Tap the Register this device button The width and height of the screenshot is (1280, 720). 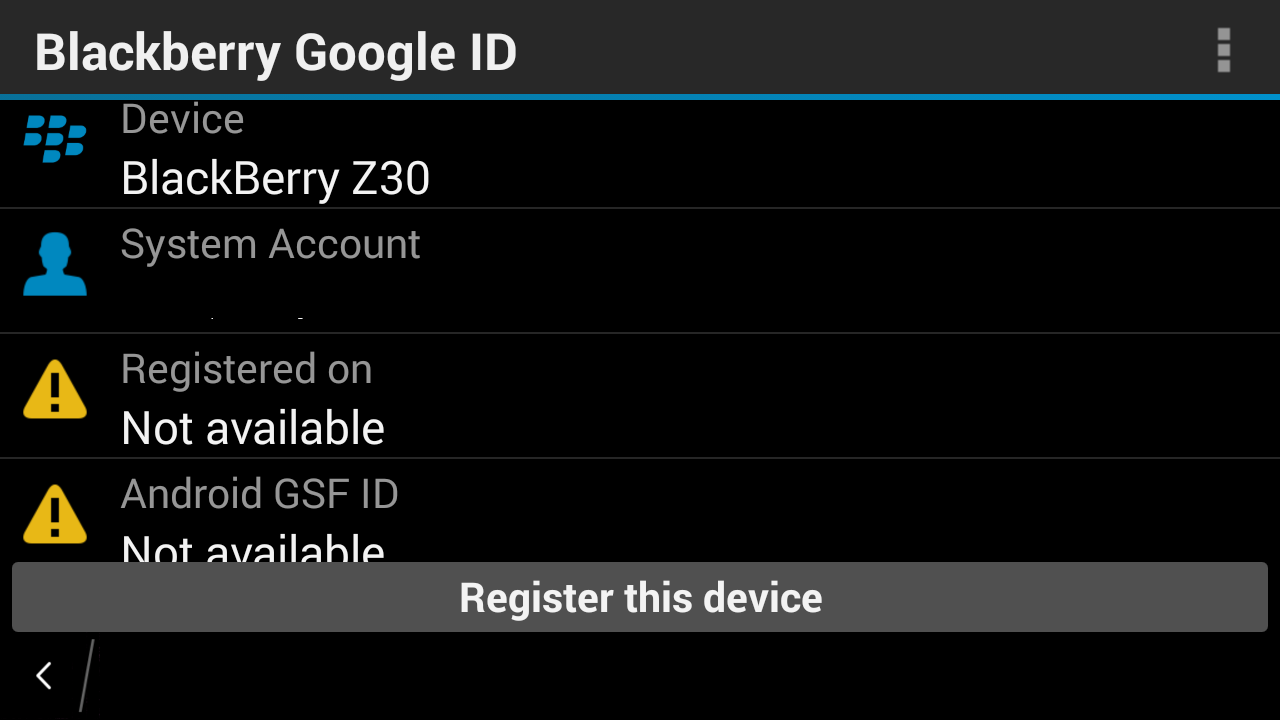[x=640, y=597]
